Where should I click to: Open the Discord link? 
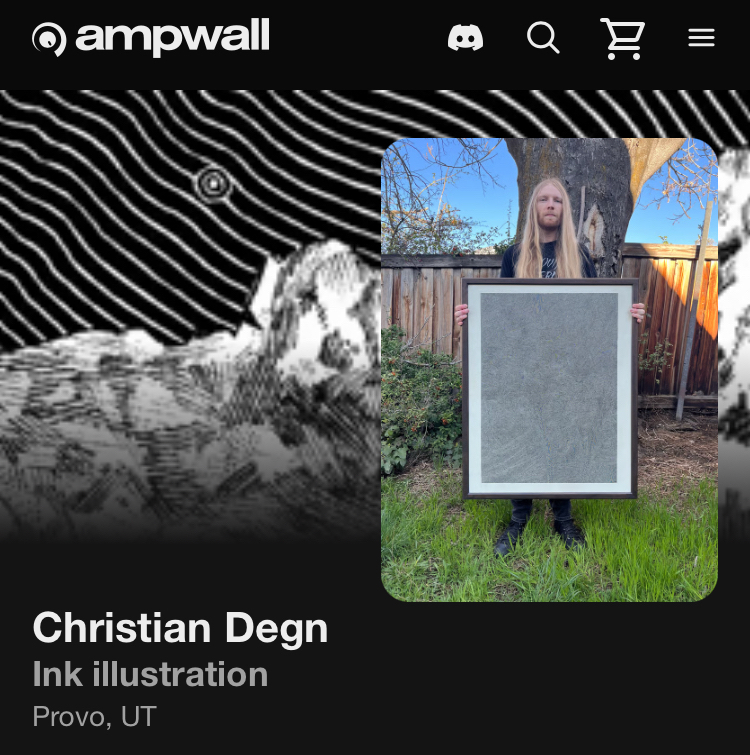(465, 38)
